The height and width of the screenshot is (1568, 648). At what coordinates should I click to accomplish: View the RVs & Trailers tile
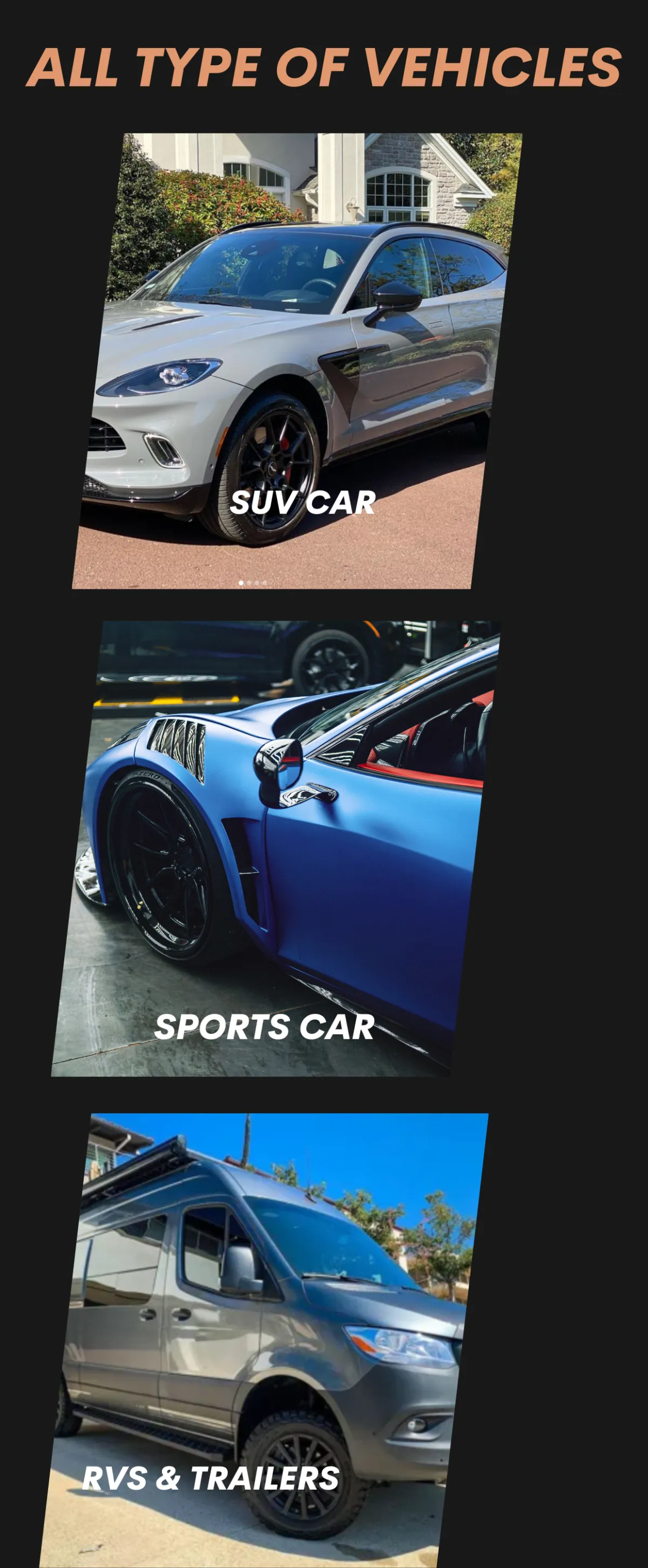(x=264, y=1341)
